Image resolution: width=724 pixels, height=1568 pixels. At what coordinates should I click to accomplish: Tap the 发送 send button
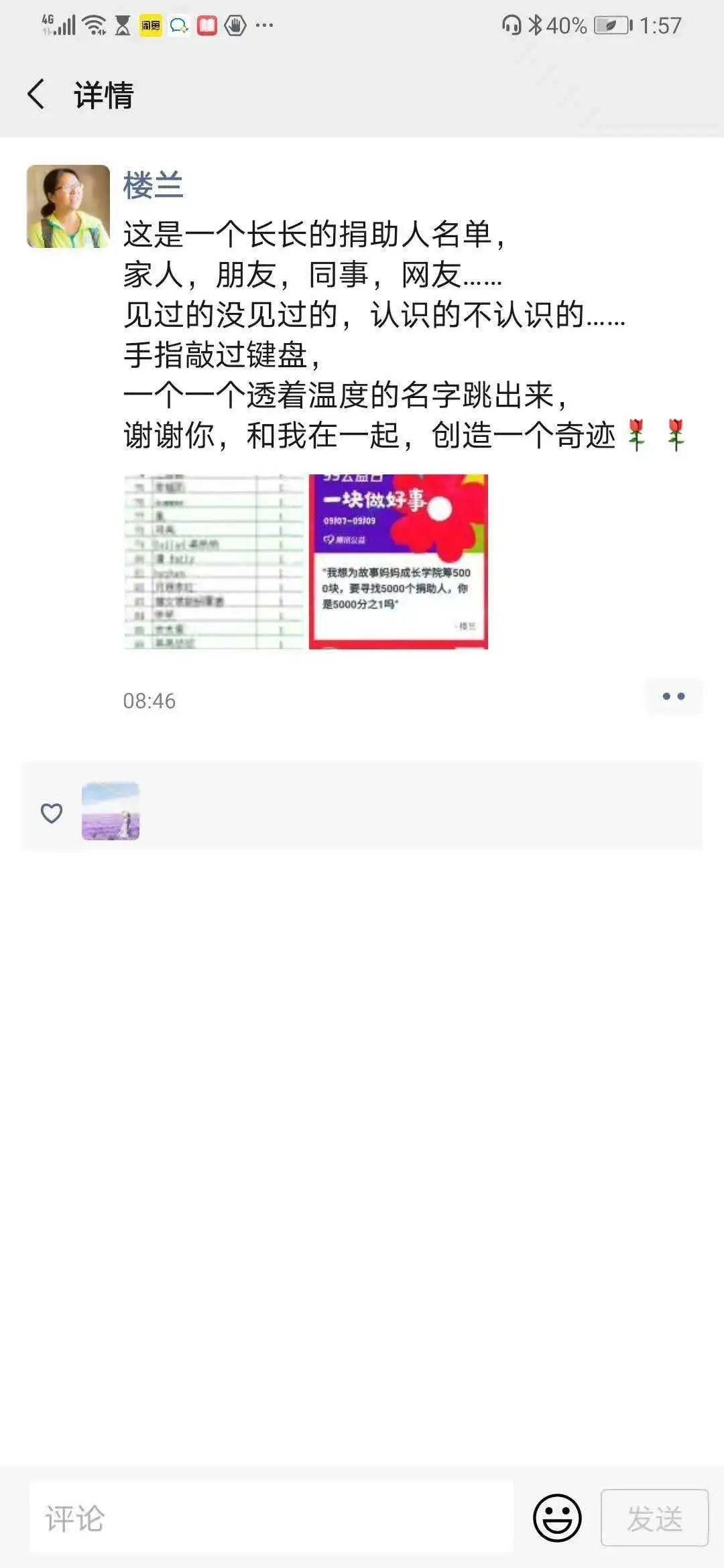point(655,1518)
